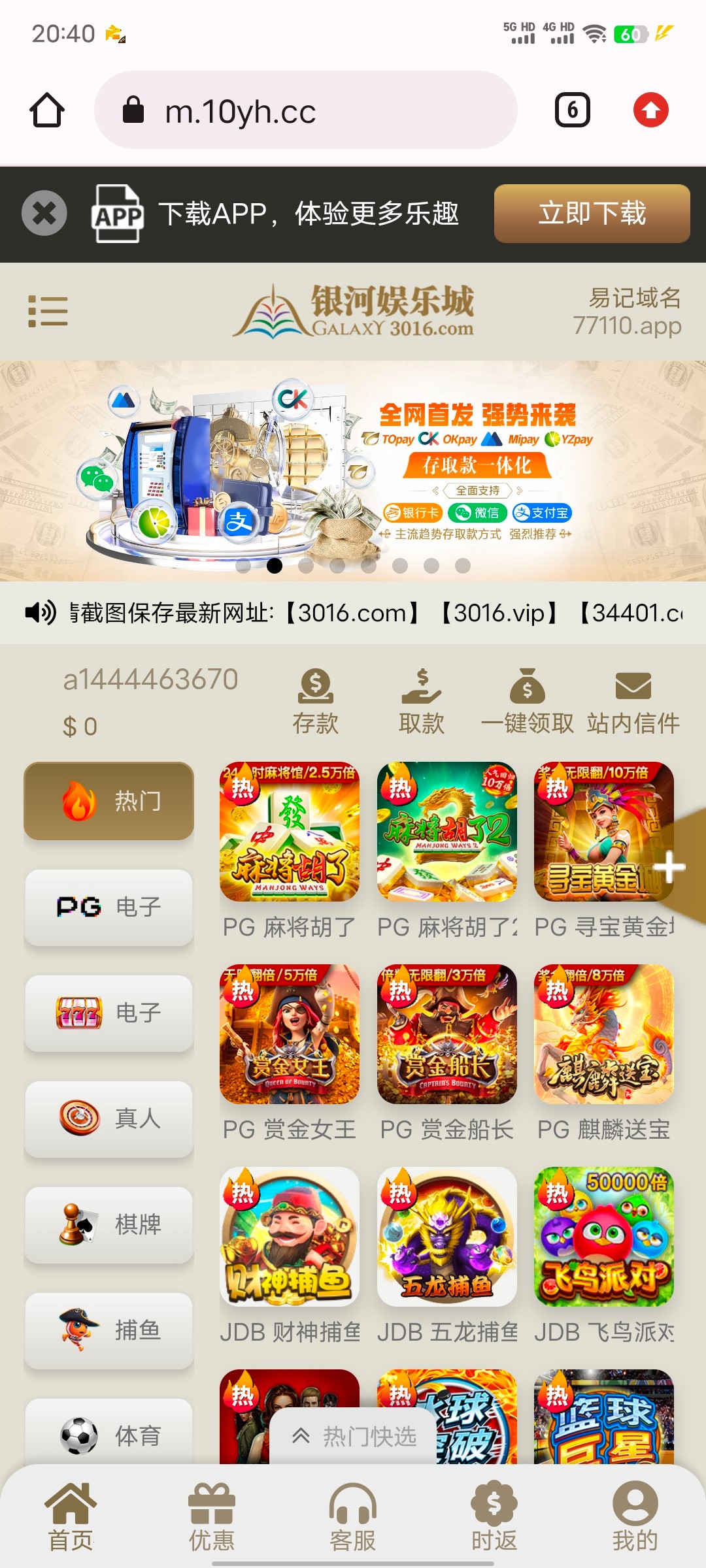Switch to the 优惠 tab
Screen dimensions: 706x1568
pos(212,1517)
